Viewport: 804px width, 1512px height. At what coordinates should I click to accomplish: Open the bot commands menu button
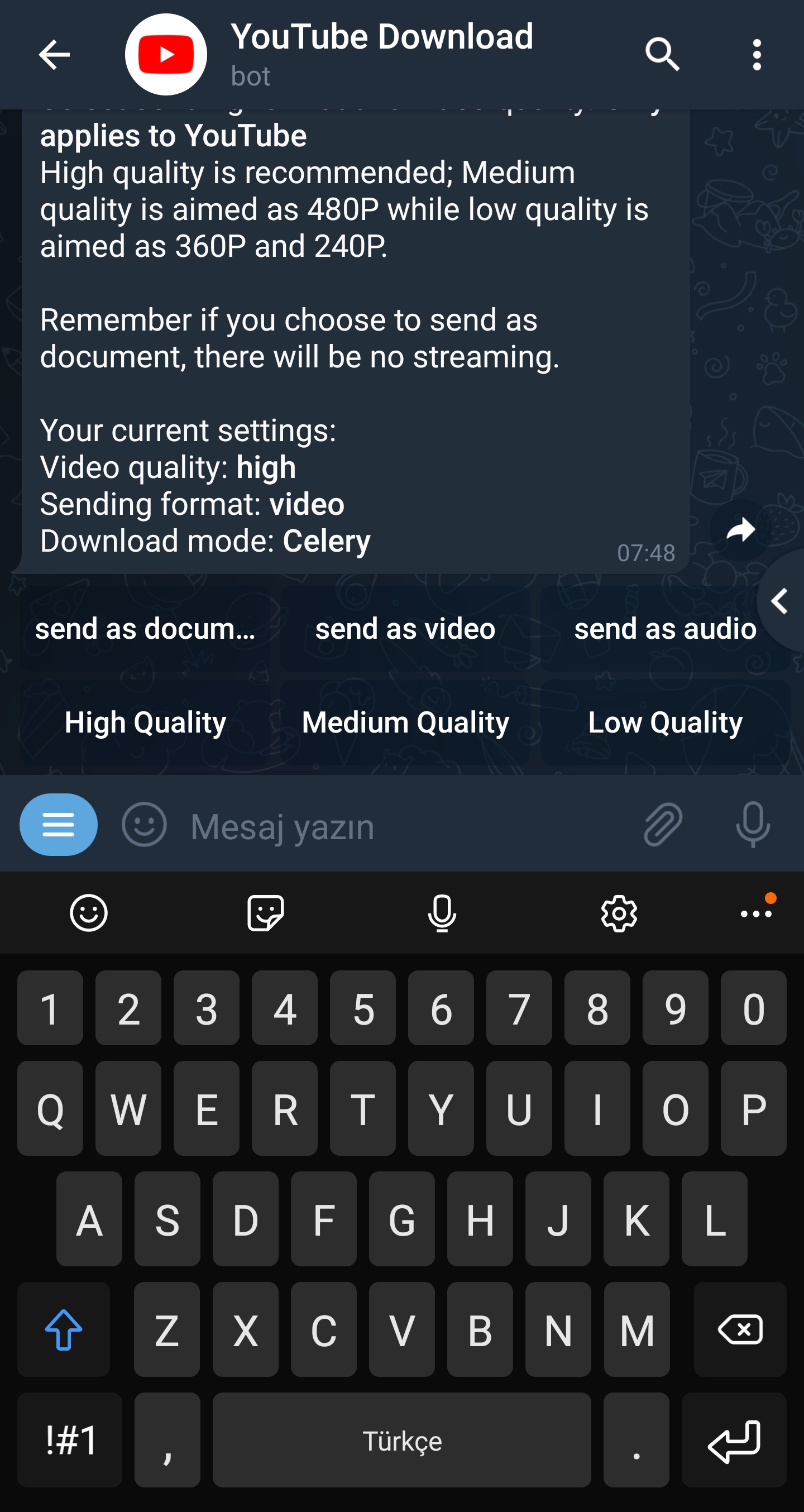(58, 824)
